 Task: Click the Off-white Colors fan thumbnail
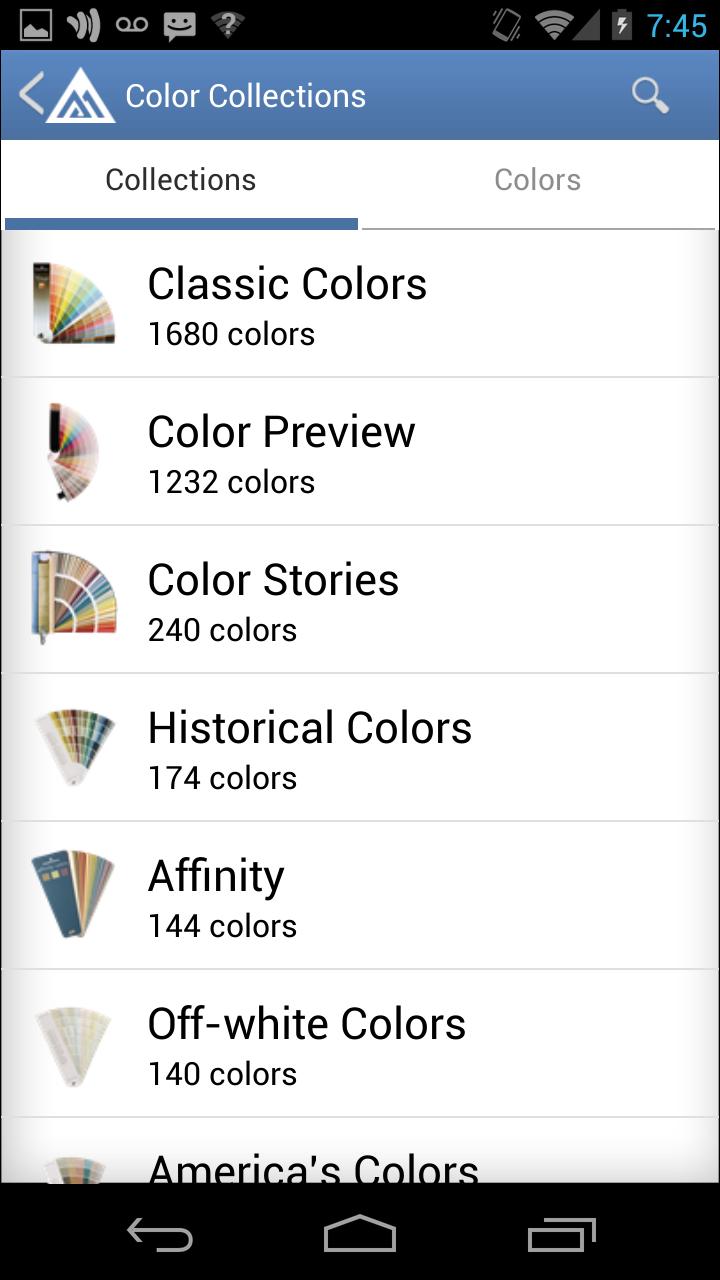click(x=72, y=1042)
